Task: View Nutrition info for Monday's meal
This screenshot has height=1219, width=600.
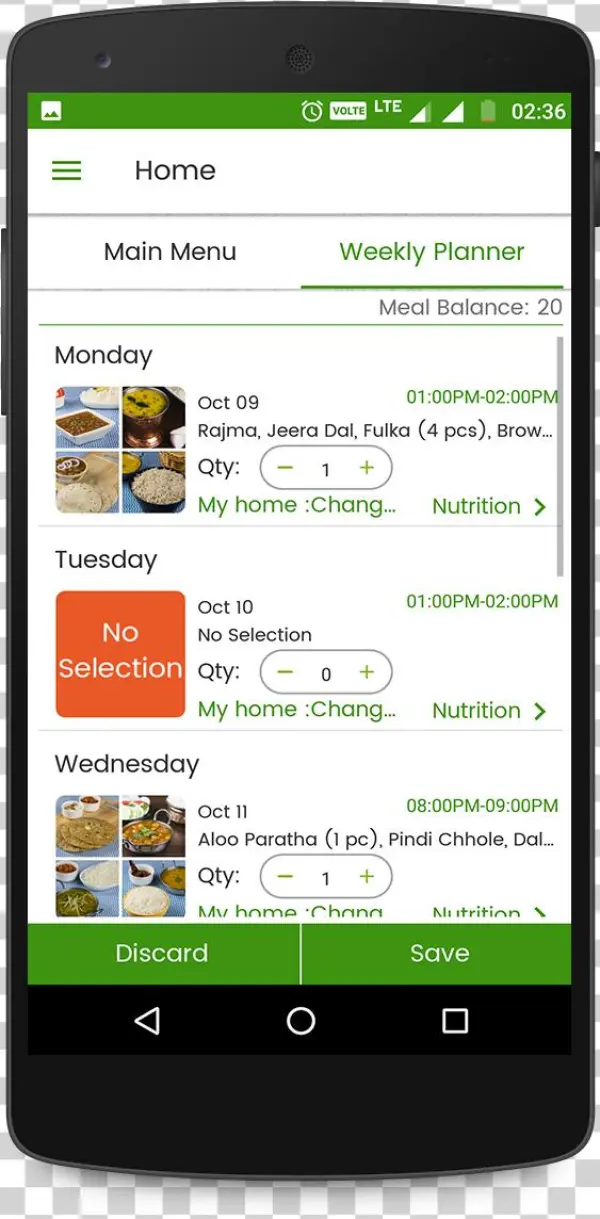Action: [489, 507]
